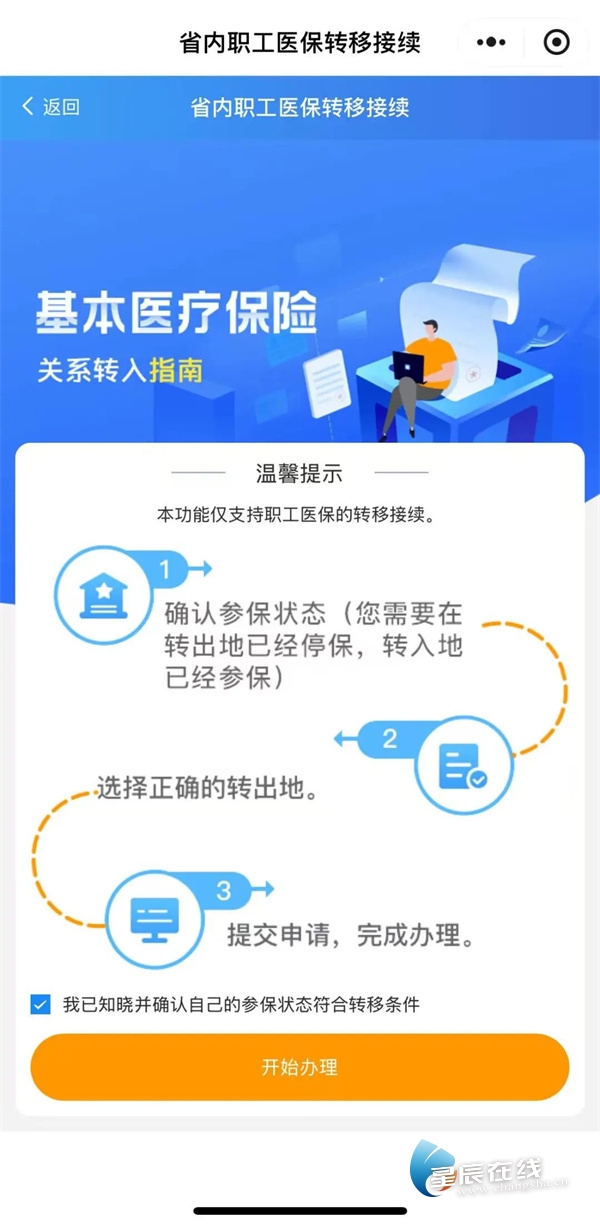
Task: Close the mini program
Action: click(556, 42)
